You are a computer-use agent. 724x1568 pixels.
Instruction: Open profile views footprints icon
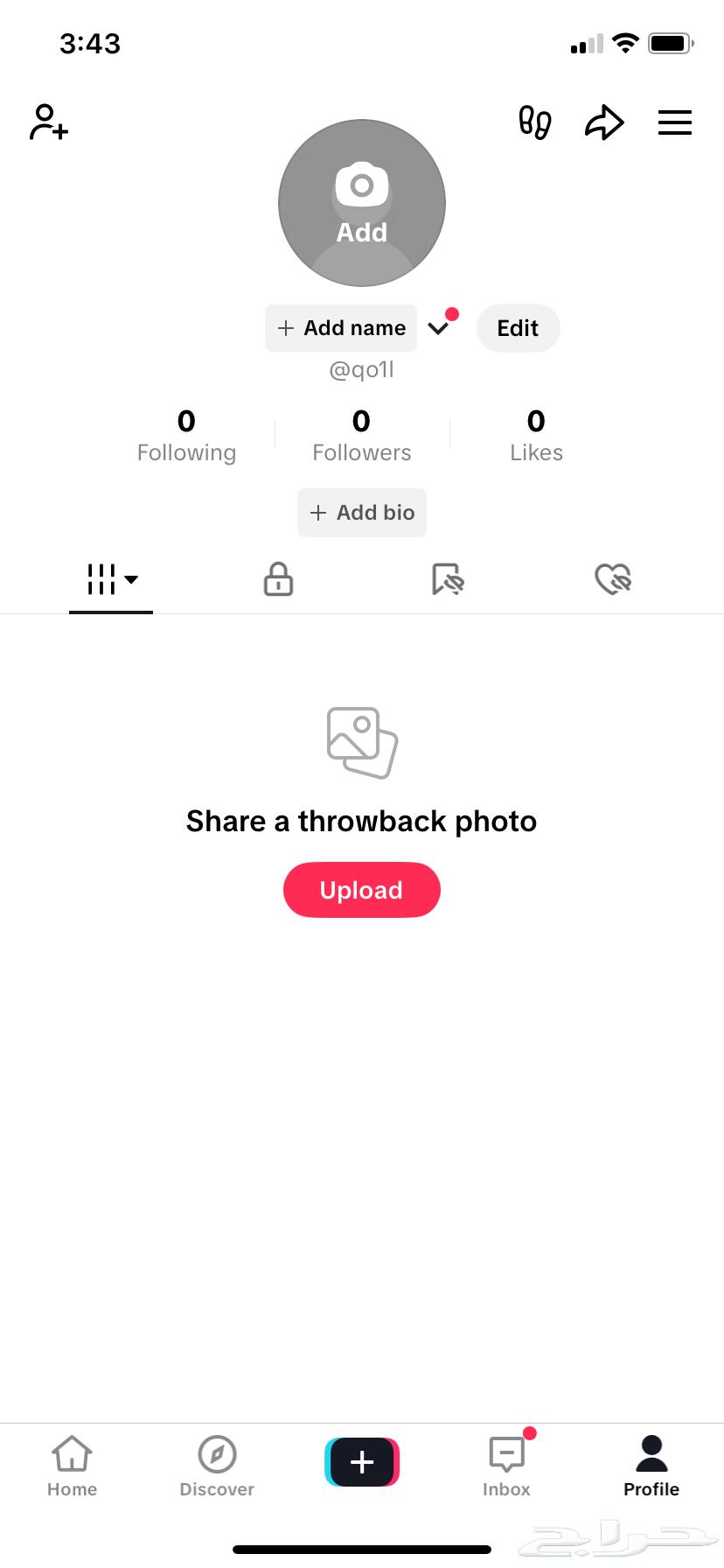point(534,122)
